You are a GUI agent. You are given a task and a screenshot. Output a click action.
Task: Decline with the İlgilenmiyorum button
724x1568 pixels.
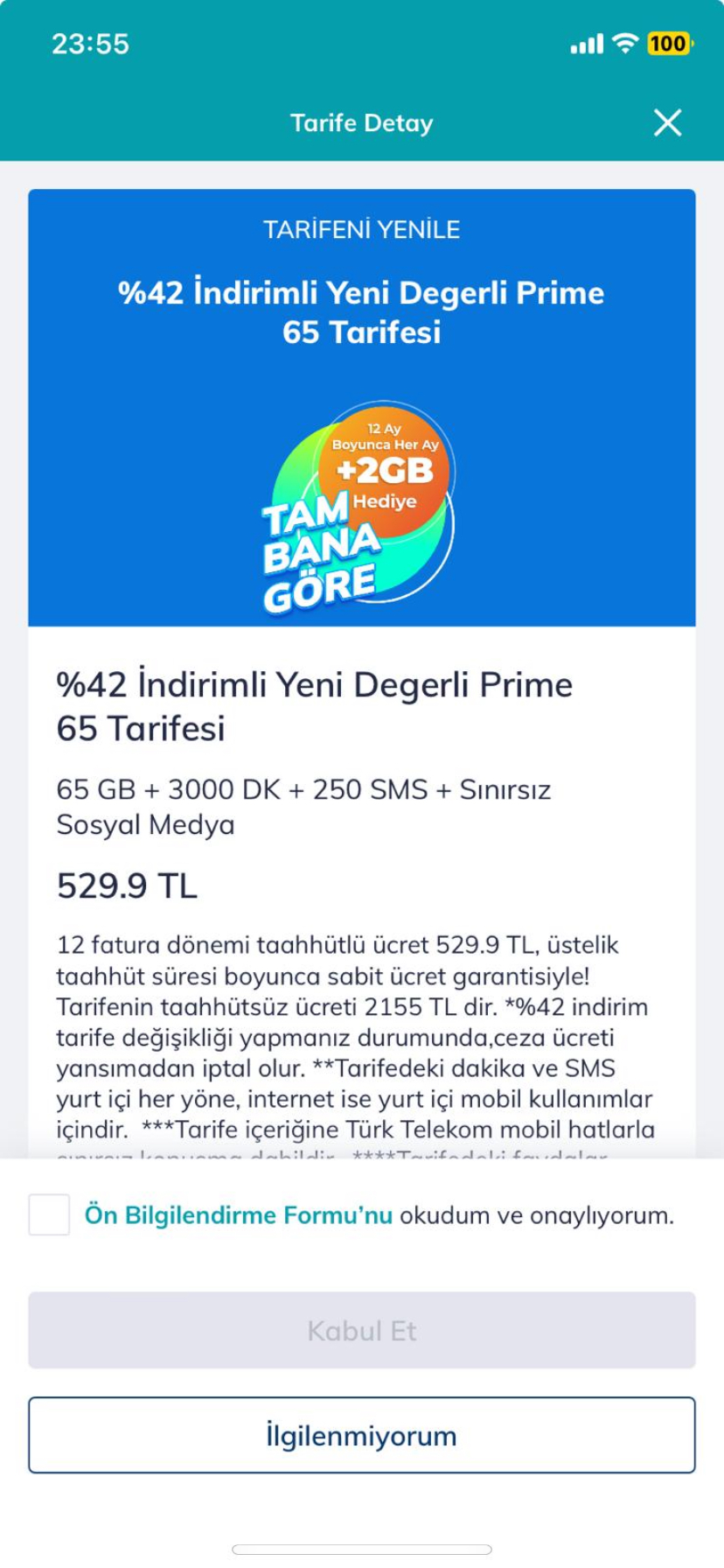pyautogui.click(x=362, y=1435)
